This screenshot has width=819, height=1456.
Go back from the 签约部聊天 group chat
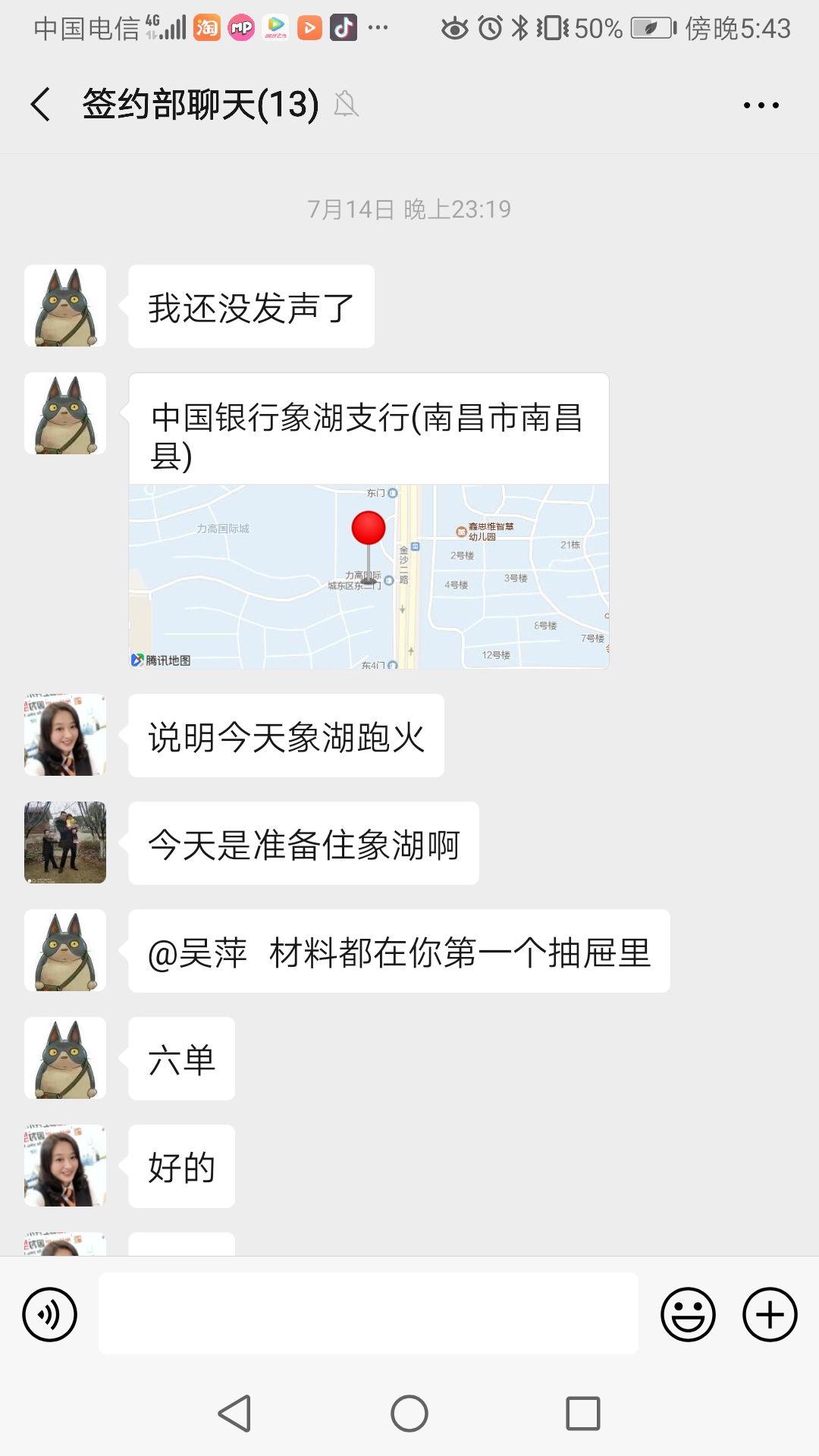tap(41, 104)
